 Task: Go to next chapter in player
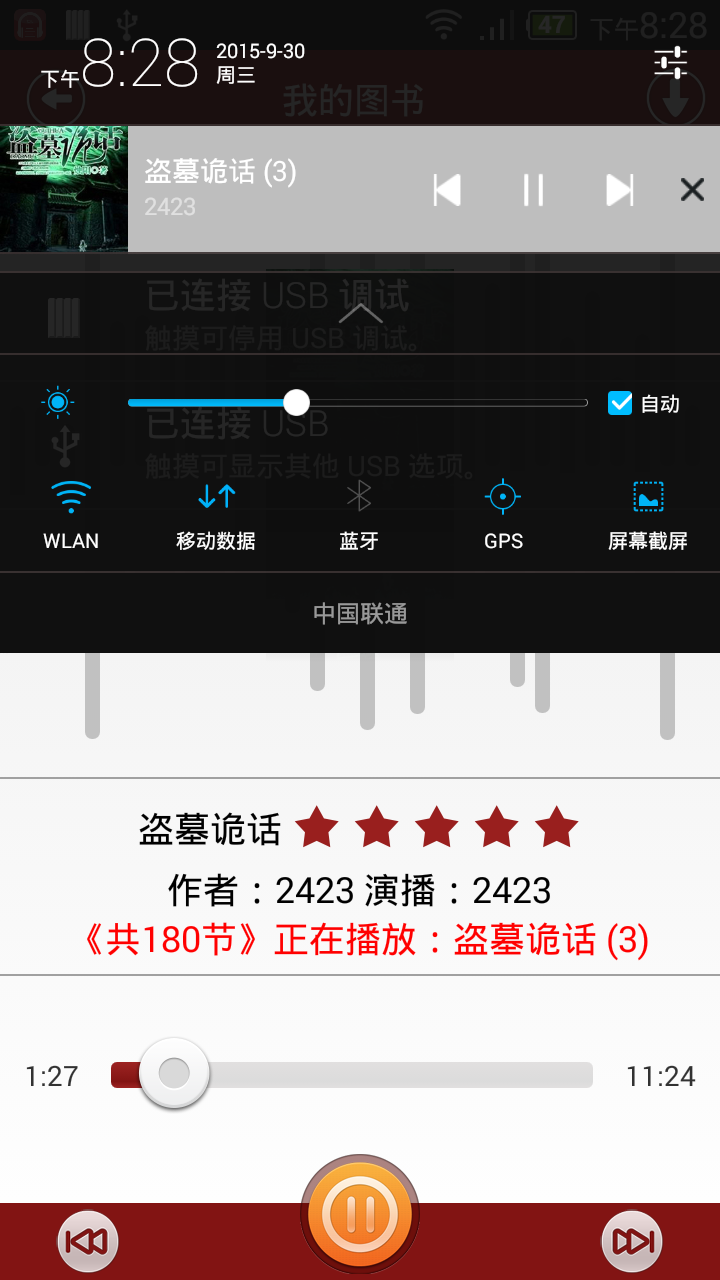[x=632, y=1241]
